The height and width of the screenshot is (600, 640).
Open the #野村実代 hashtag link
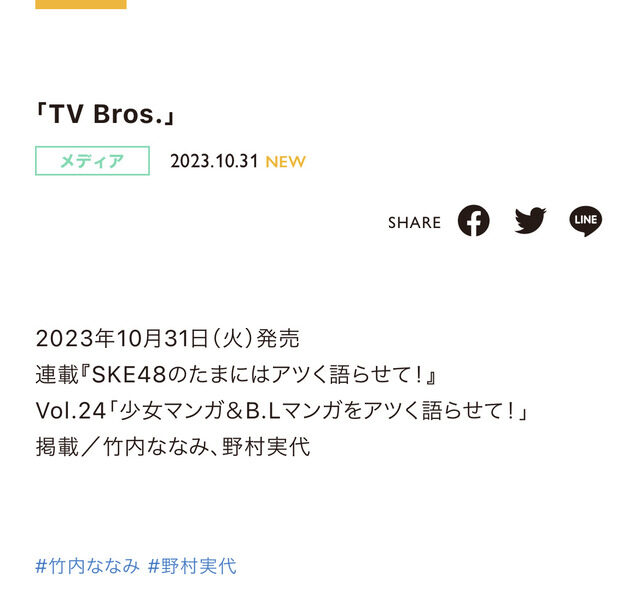coord(192,566)
